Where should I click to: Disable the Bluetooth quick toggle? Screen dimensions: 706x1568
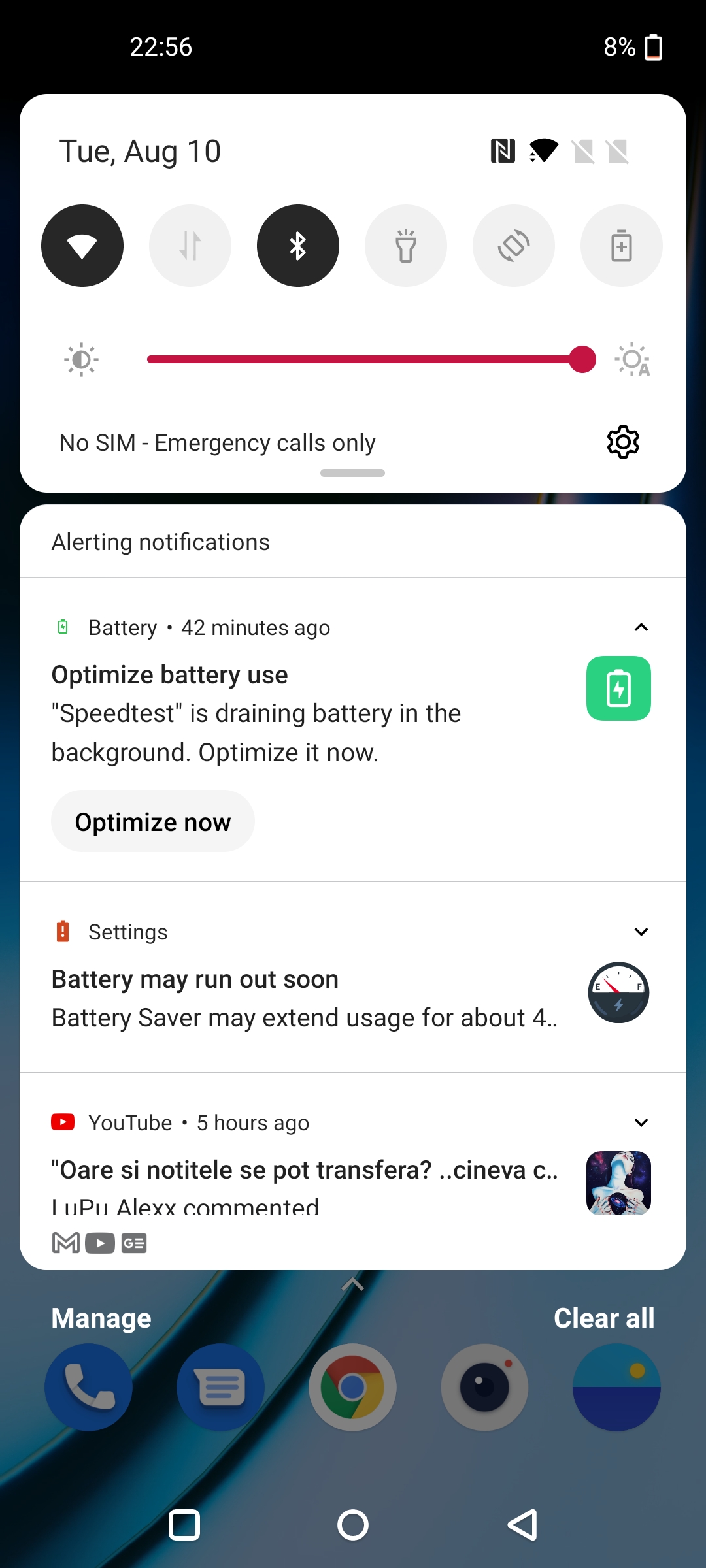pyautogui.click(x=298, y=246)
